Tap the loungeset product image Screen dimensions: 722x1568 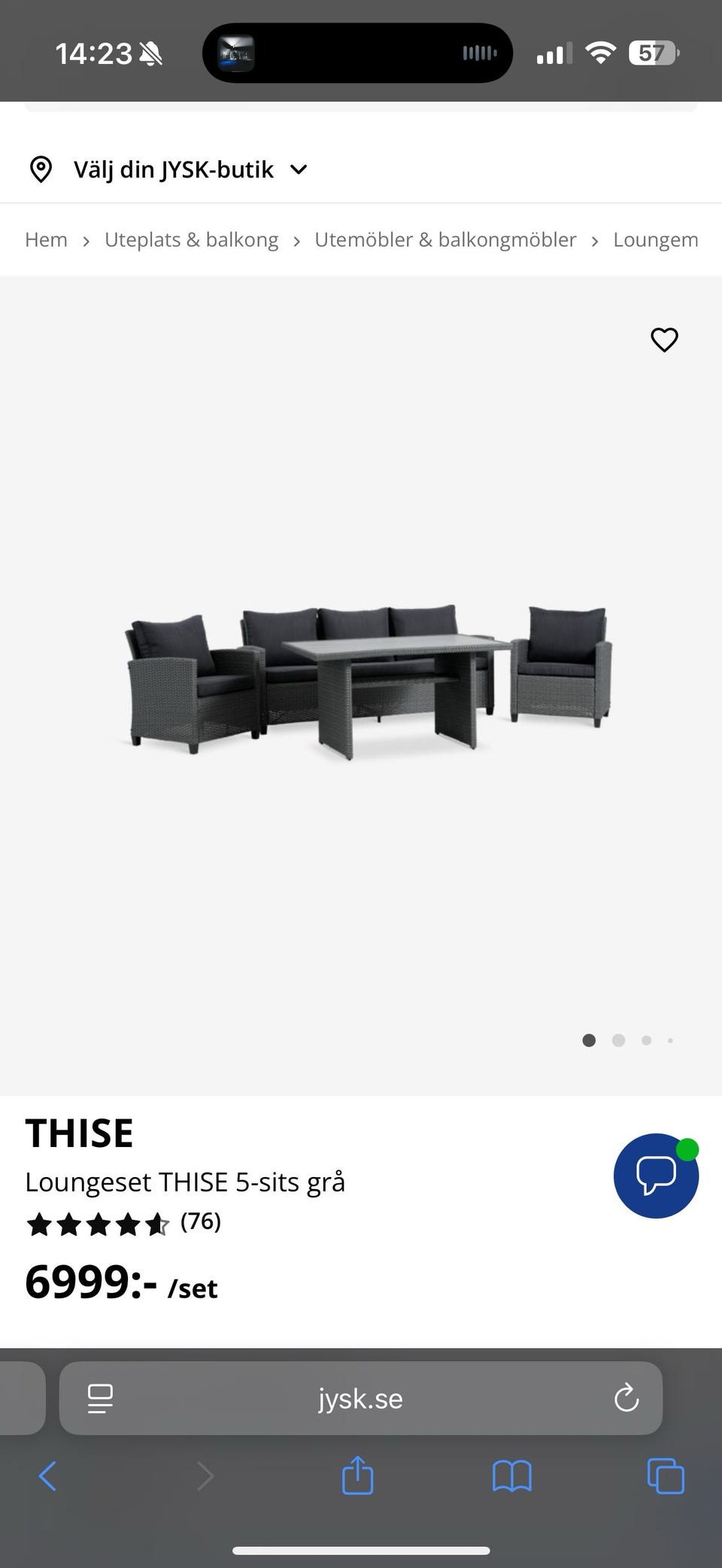pyautogui.click(x=361, y=677)
